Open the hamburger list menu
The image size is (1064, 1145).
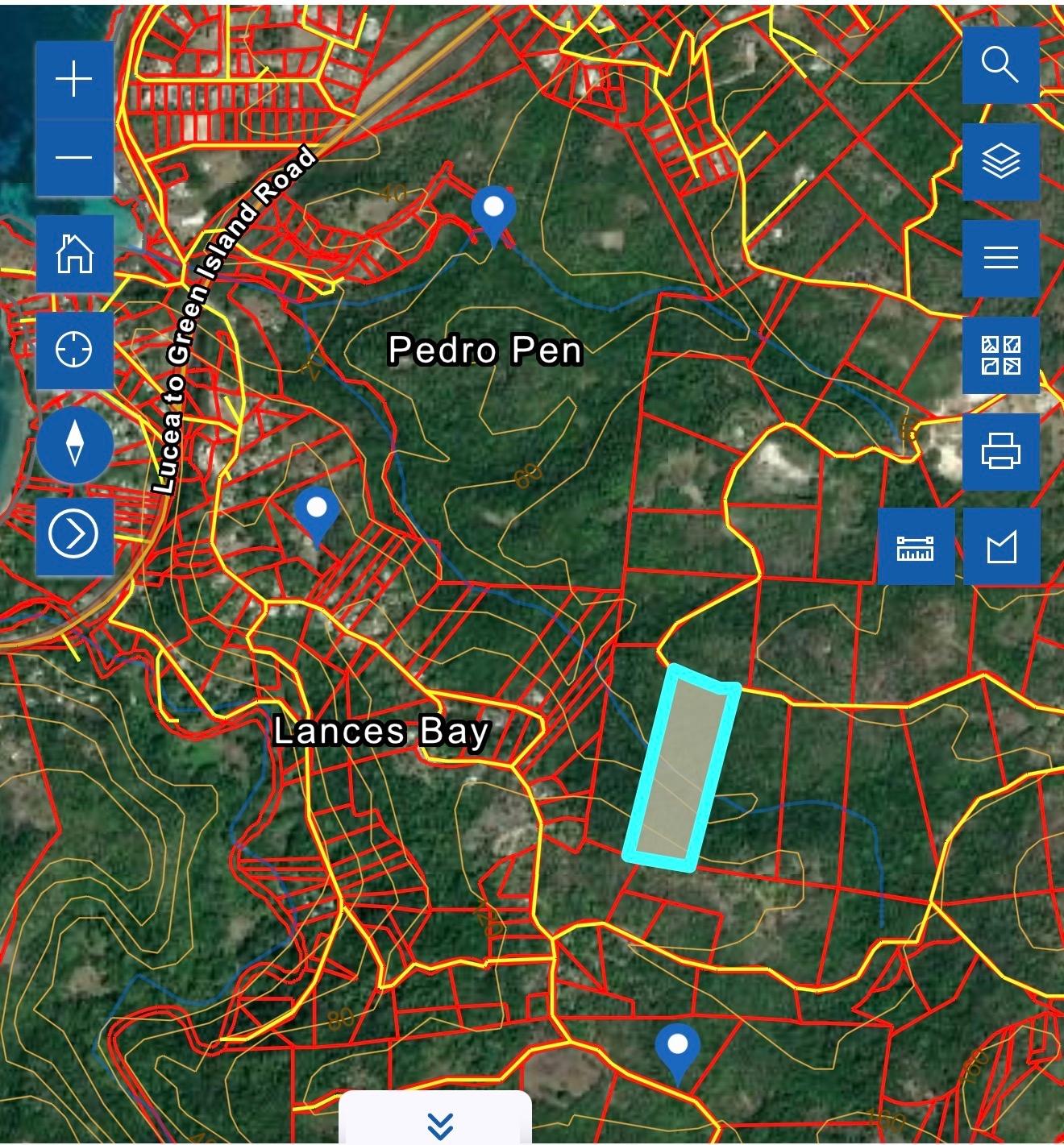coord(1000,258)
